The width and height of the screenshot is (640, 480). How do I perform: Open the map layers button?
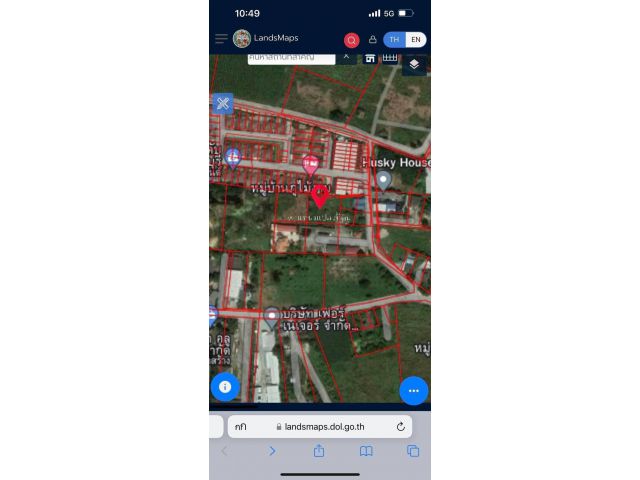414,64
